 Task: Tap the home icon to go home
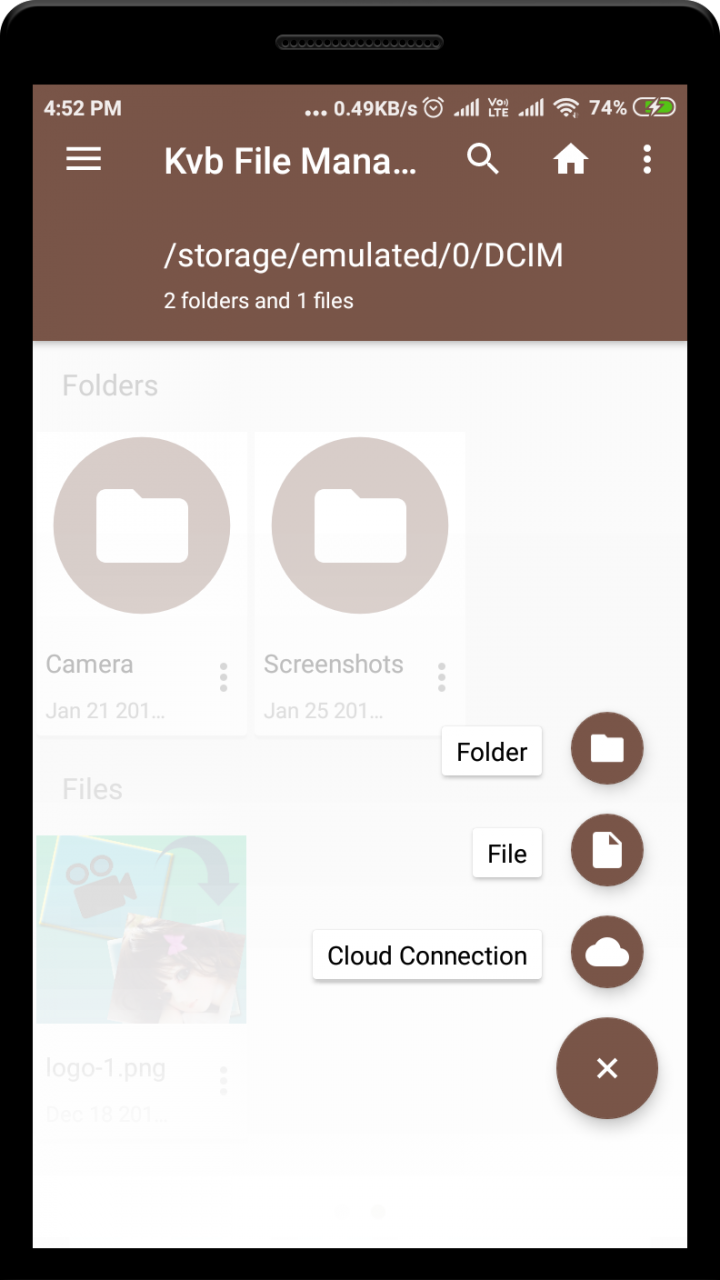[570, 160]
